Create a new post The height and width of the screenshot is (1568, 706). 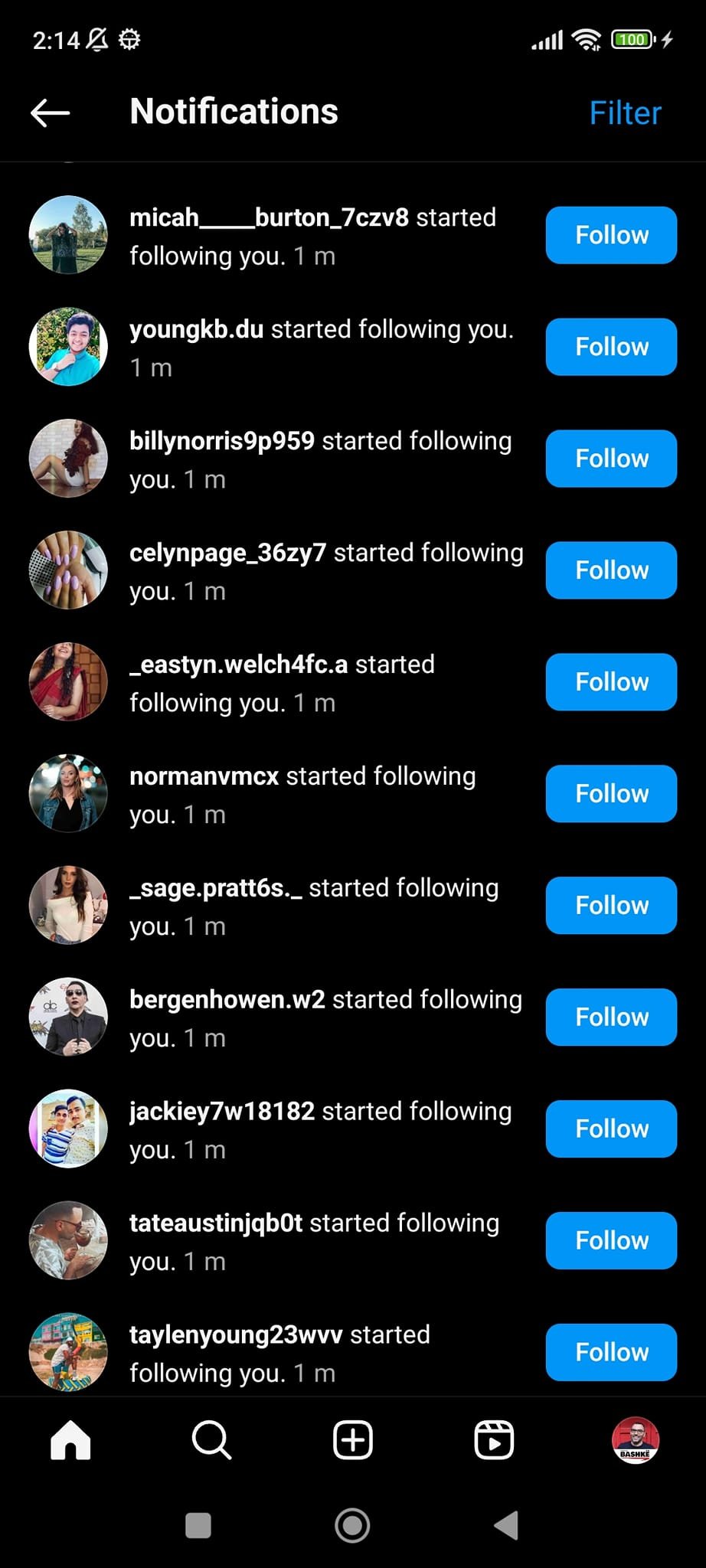click(x=352, y=1440)
